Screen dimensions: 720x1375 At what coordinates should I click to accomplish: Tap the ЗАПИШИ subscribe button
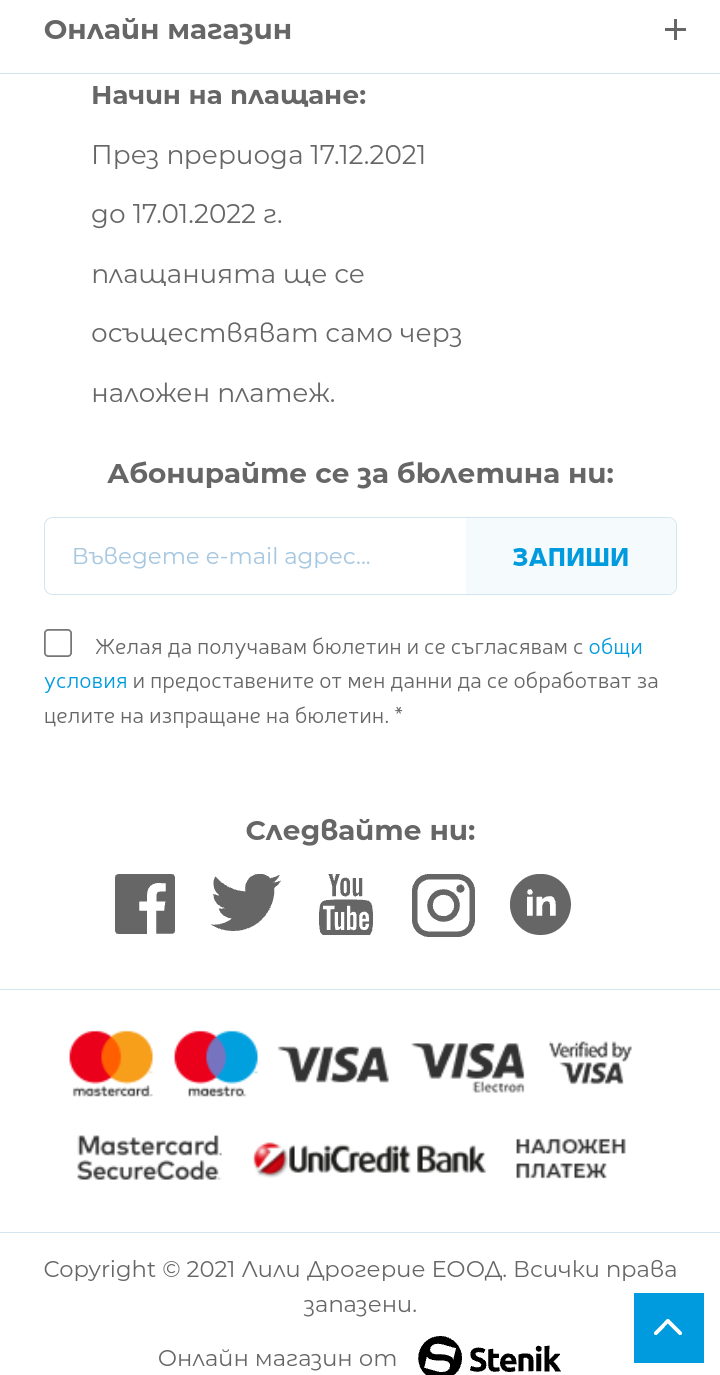571,556
